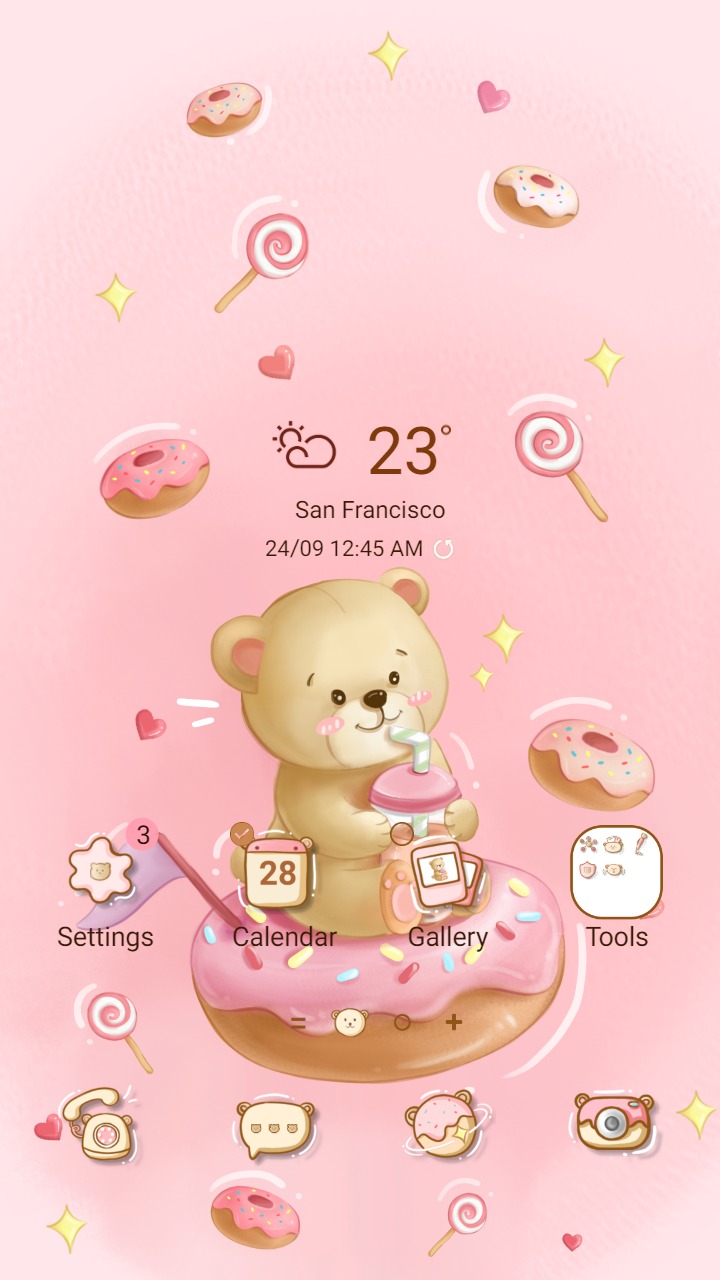Screen dimensions: 720x1280
Task: Tap the bear-face icon inside the Tools folder
Action: 613,868
